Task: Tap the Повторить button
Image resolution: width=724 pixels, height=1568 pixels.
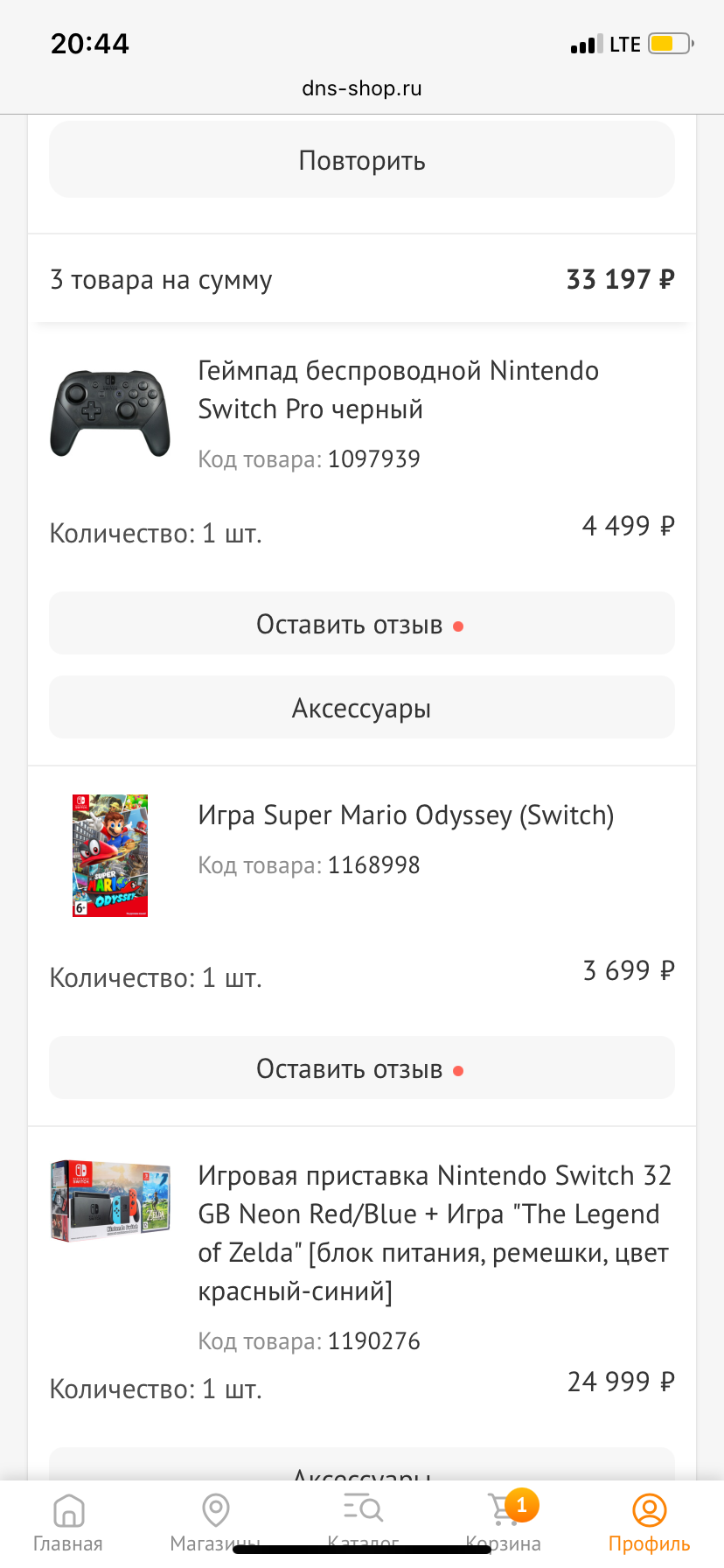Action: (362, 161)
